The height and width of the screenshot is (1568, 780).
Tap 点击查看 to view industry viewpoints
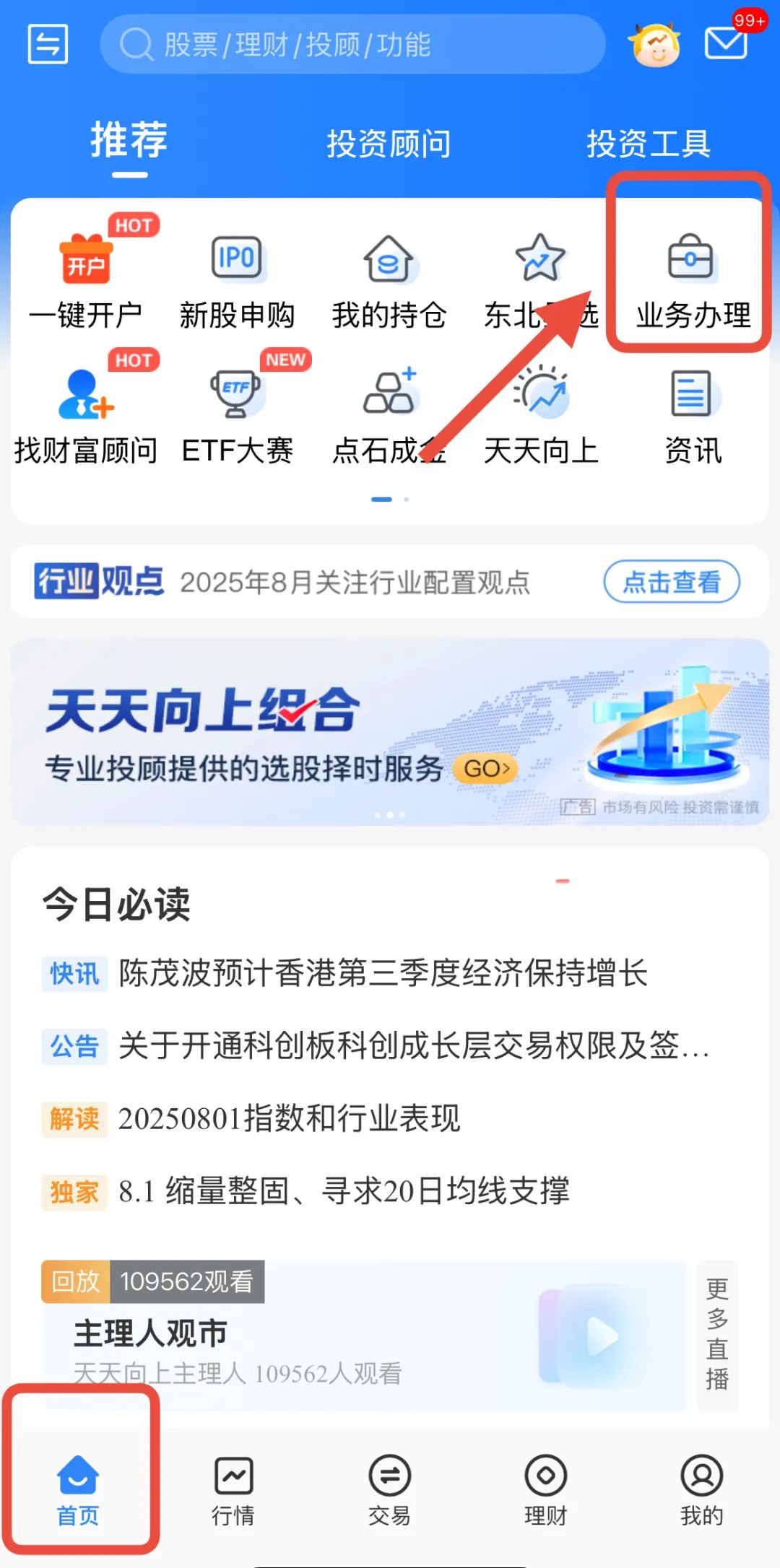tap(671, 582)
